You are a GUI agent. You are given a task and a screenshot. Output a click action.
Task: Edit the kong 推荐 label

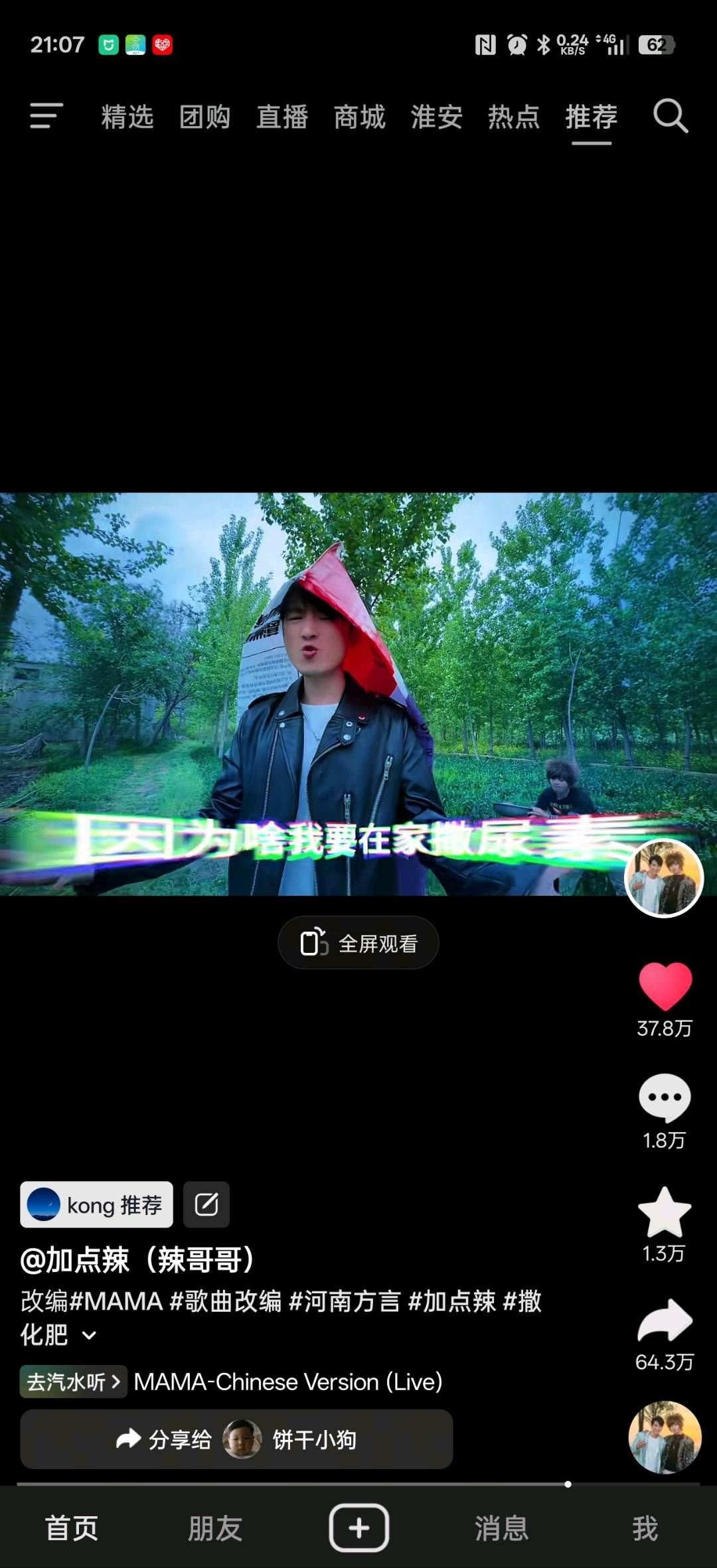(x=206, y=1204)
